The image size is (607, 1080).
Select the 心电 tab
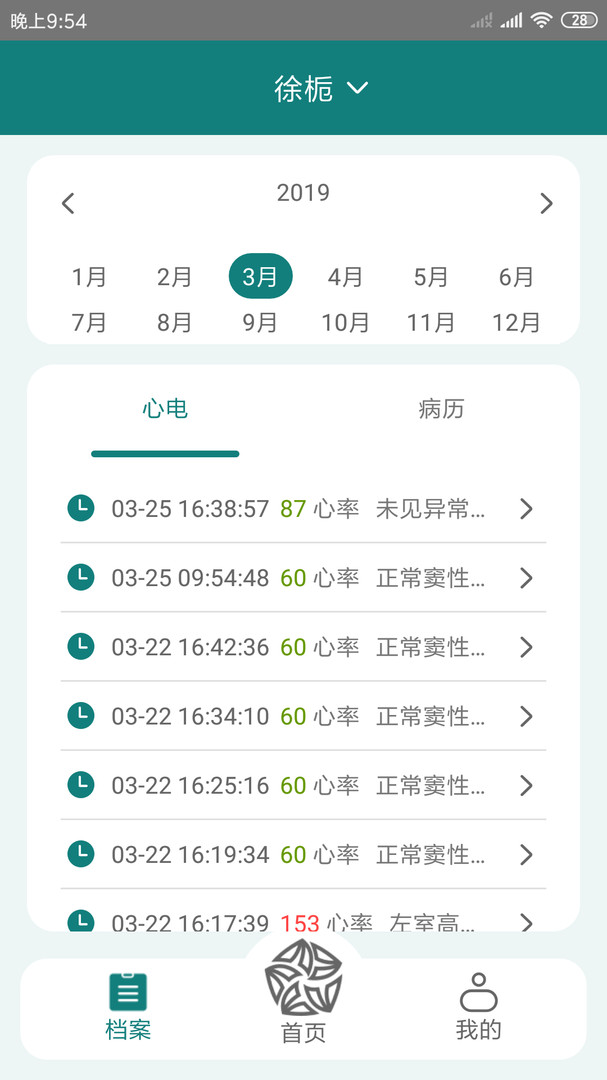click(x=165, y=409)
